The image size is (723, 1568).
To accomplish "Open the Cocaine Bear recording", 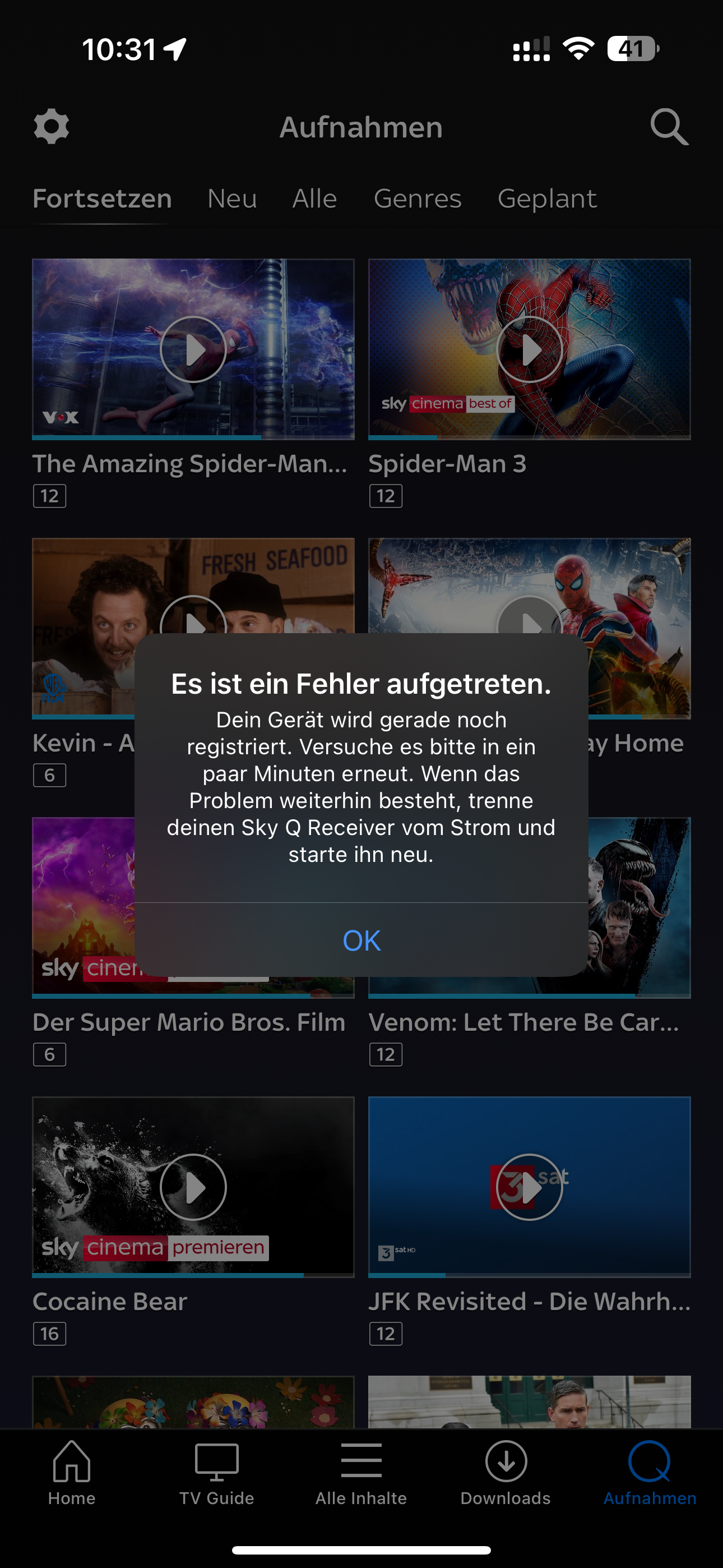I will [x=193, y=1187].
